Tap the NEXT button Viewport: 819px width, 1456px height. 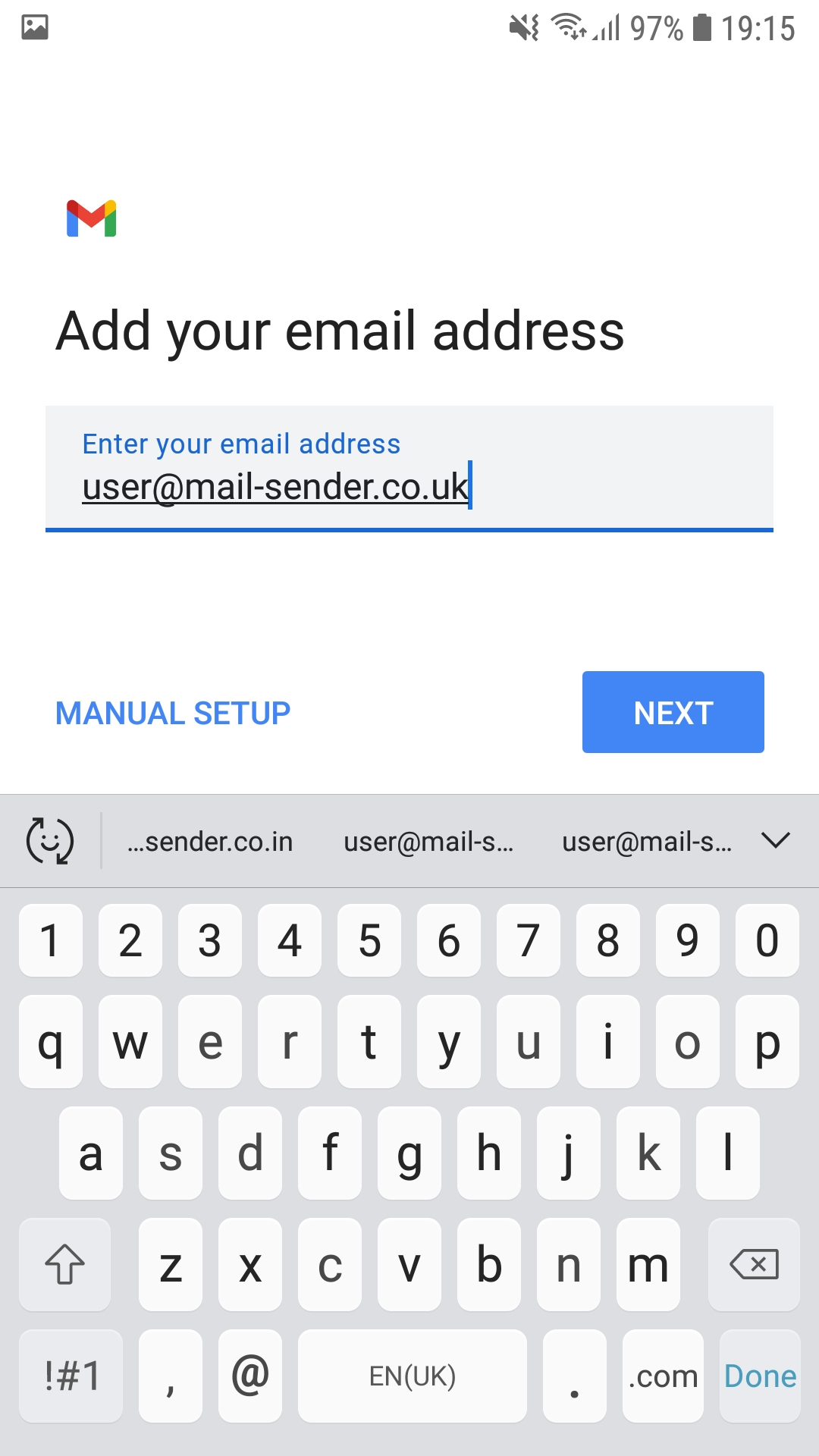(x=673, y=712)
